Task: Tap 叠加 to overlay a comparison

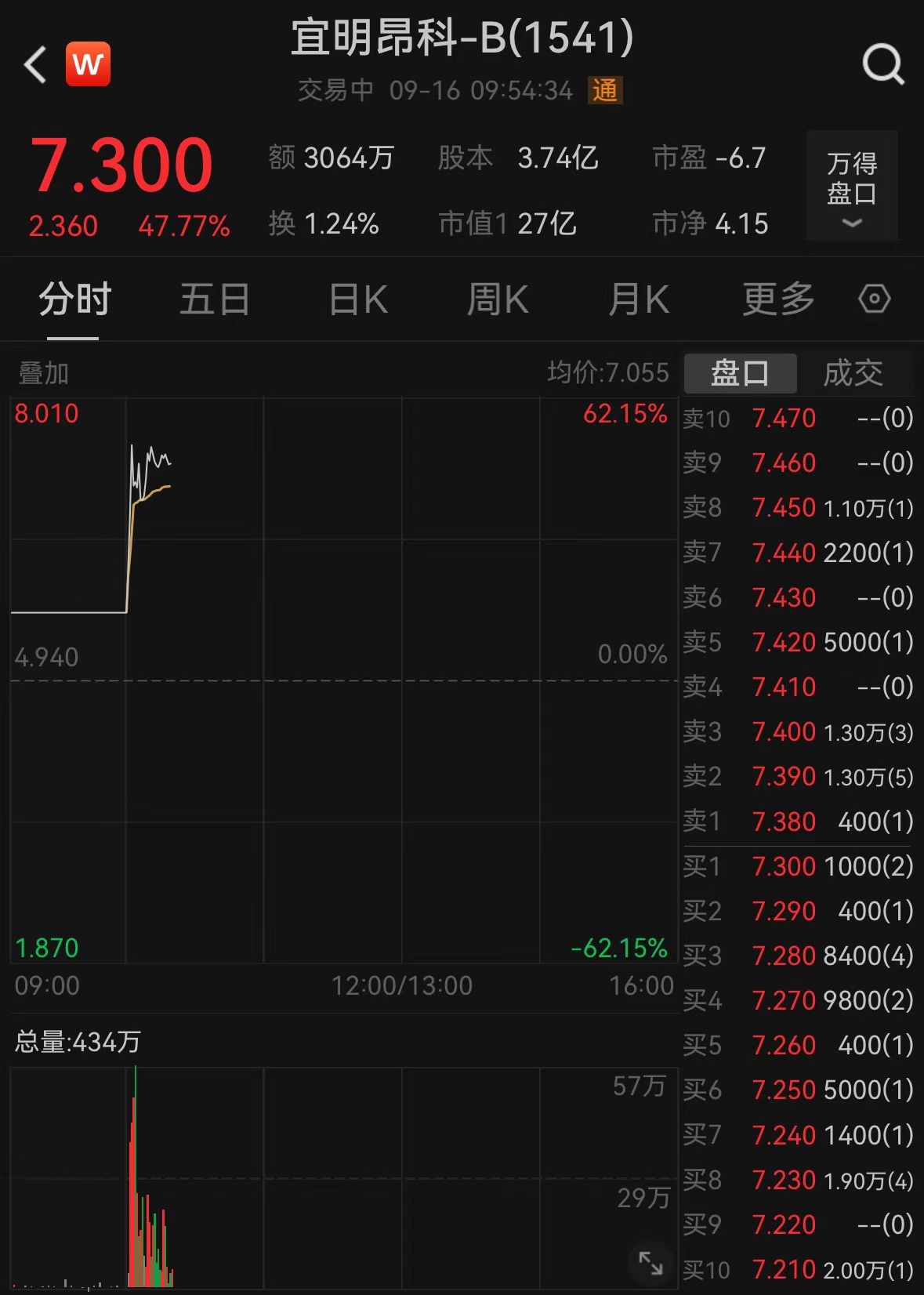Action: coord(44,373)
